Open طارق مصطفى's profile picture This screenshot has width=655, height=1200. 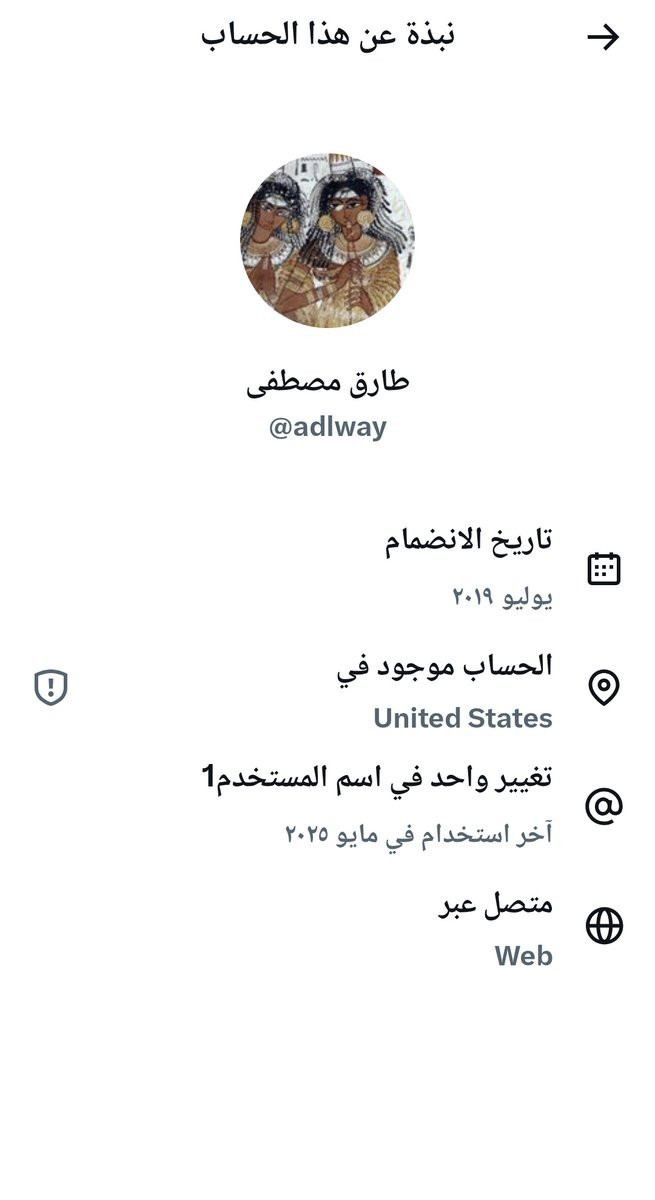point(327,241)
